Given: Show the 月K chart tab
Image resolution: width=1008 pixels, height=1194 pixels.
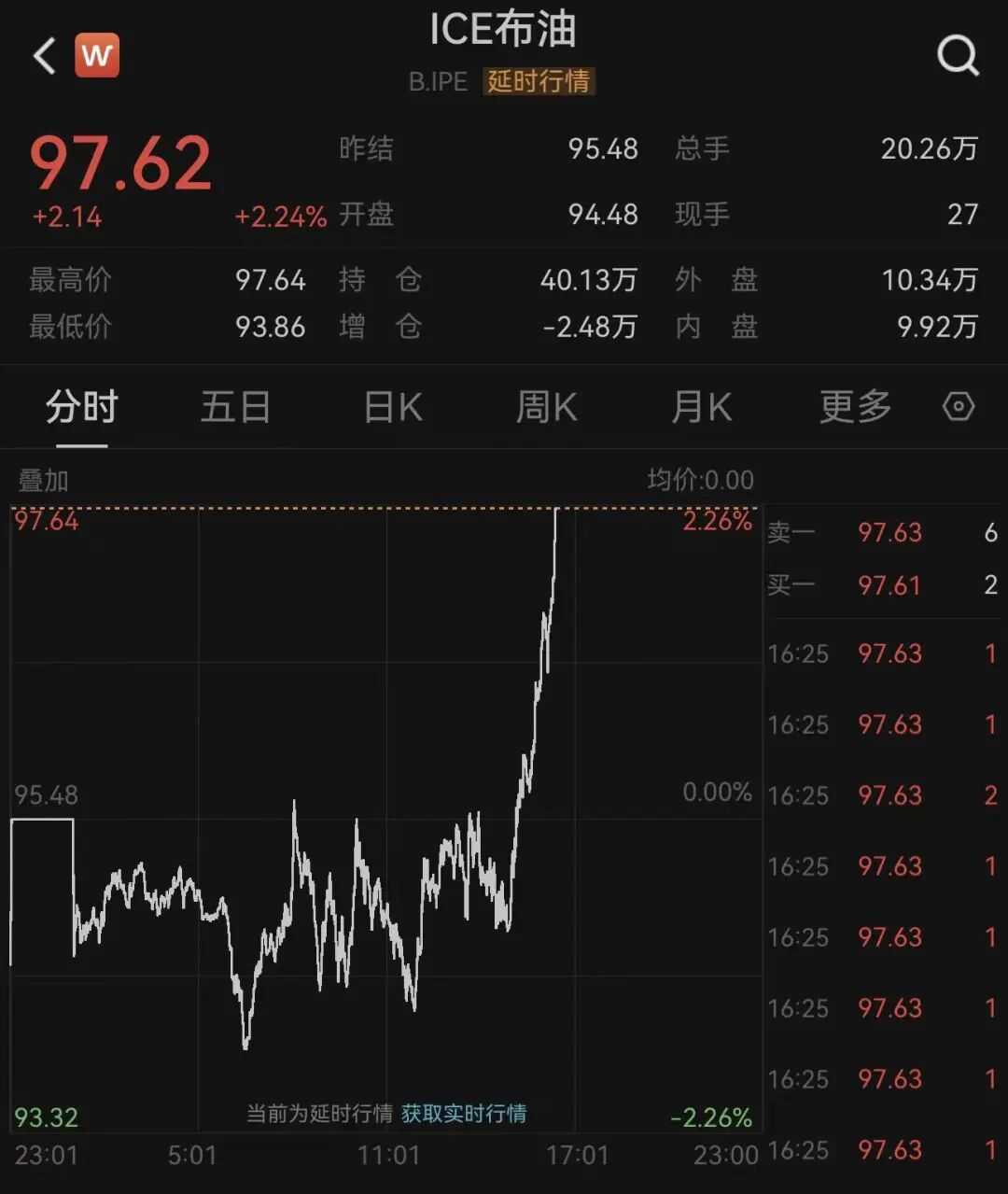Looking at the screenshot, I should pos(702,408).
